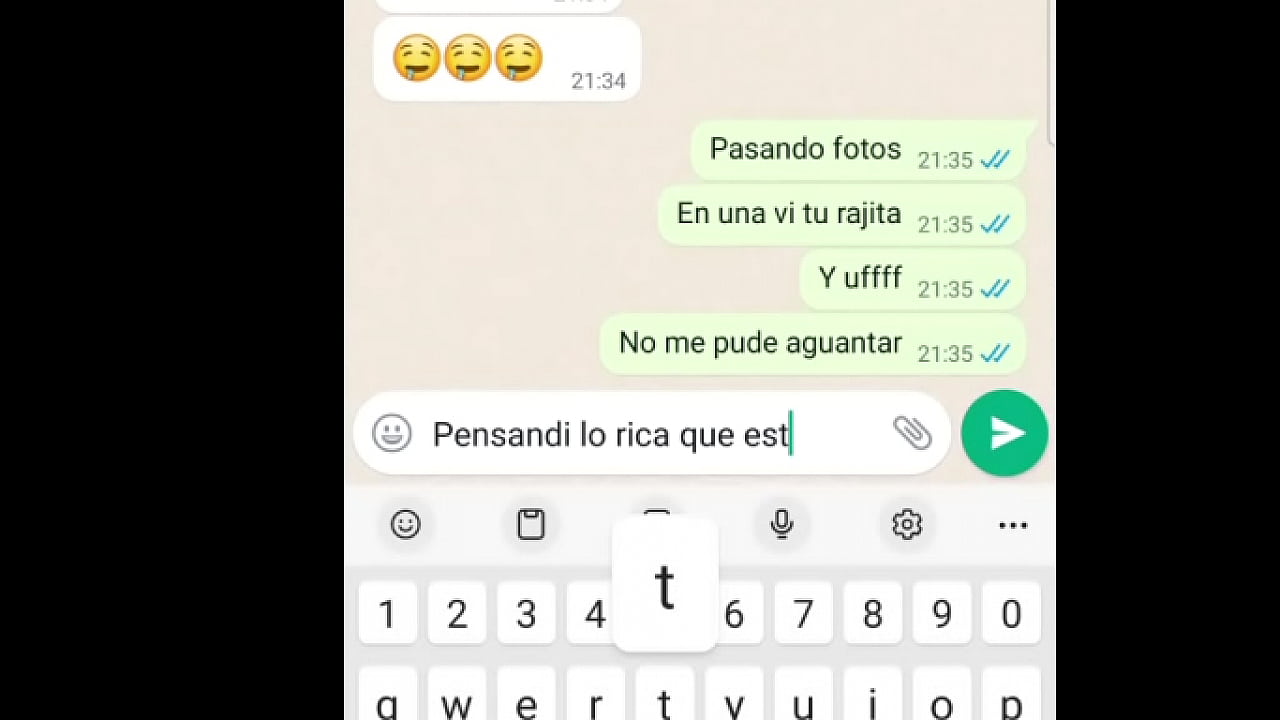This screenshot has height=720, width=1280.
Task: Type the number 1 key
Action: pos(387,614)
